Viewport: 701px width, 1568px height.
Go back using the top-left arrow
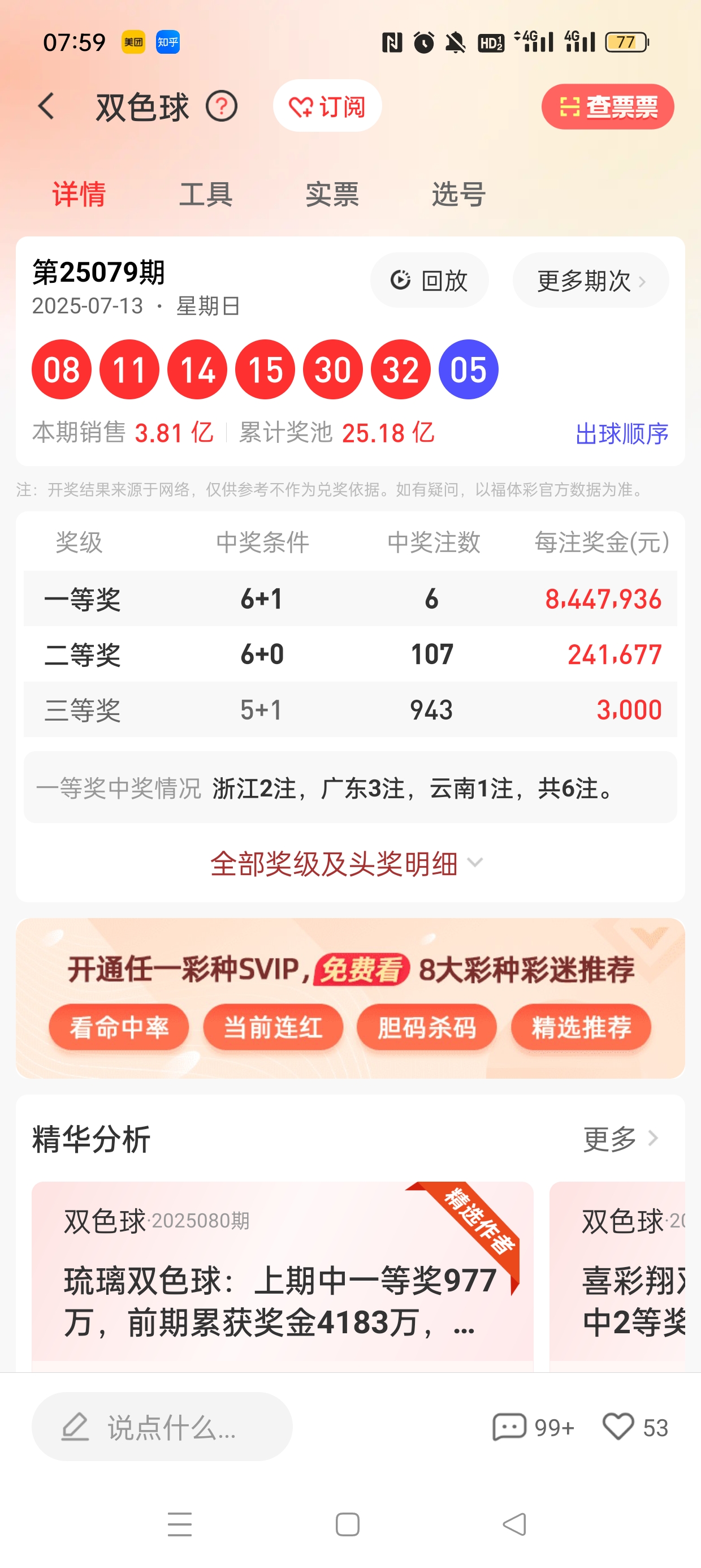(47, 106)
